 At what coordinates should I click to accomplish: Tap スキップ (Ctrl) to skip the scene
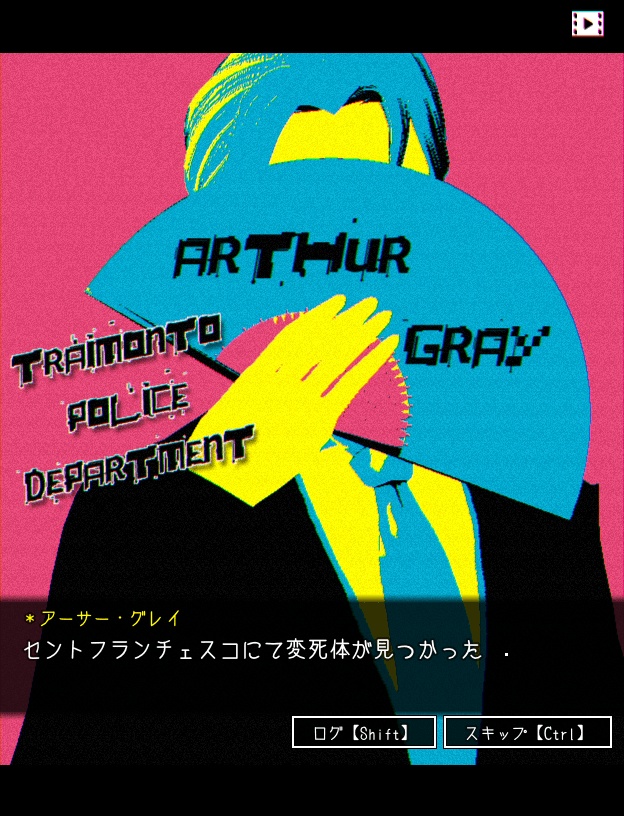[527, 732]
